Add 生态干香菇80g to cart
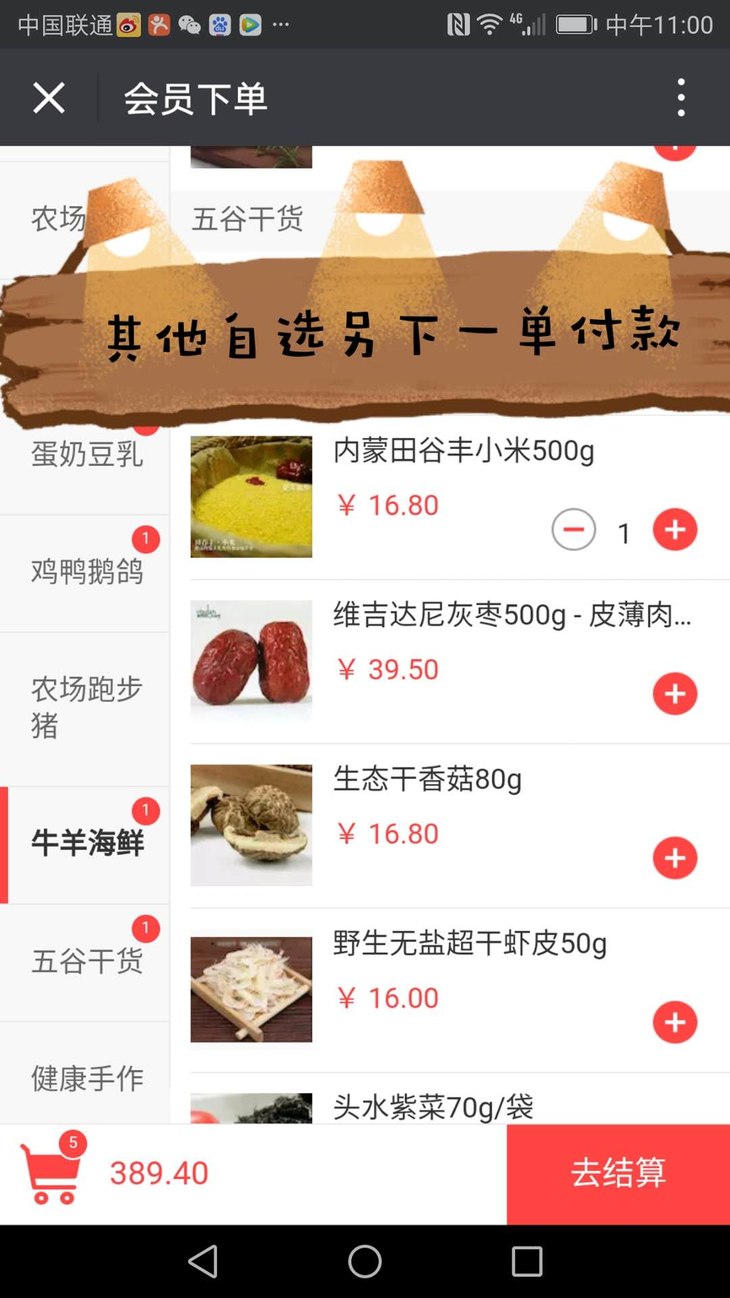This screenshot has height=1298, width=730. tap(675, 858)
